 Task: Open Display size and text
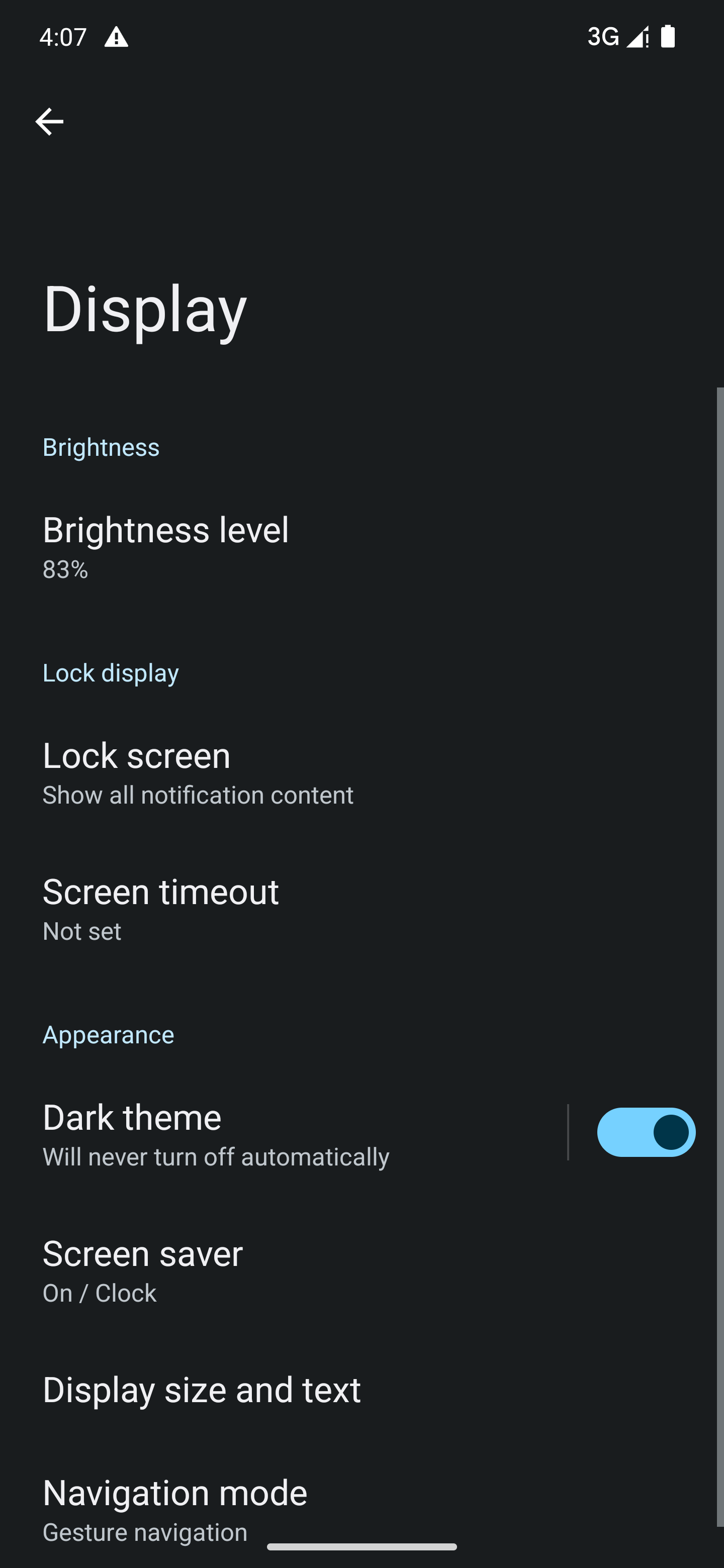[x=361, y=1390]
